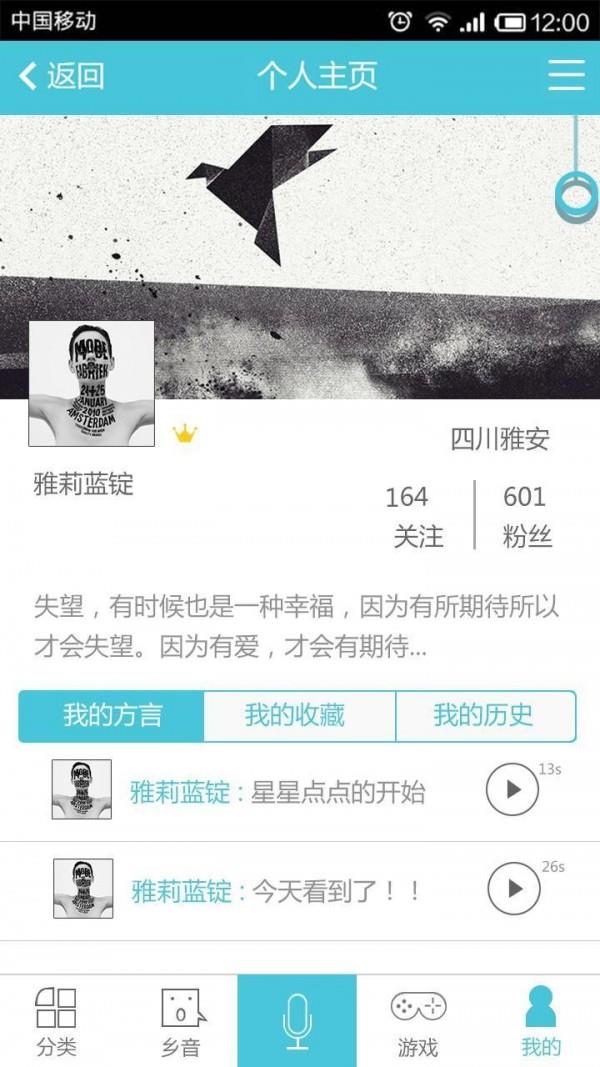Tap the microphone record button

pyautogui.click(x=297, y=1021)
